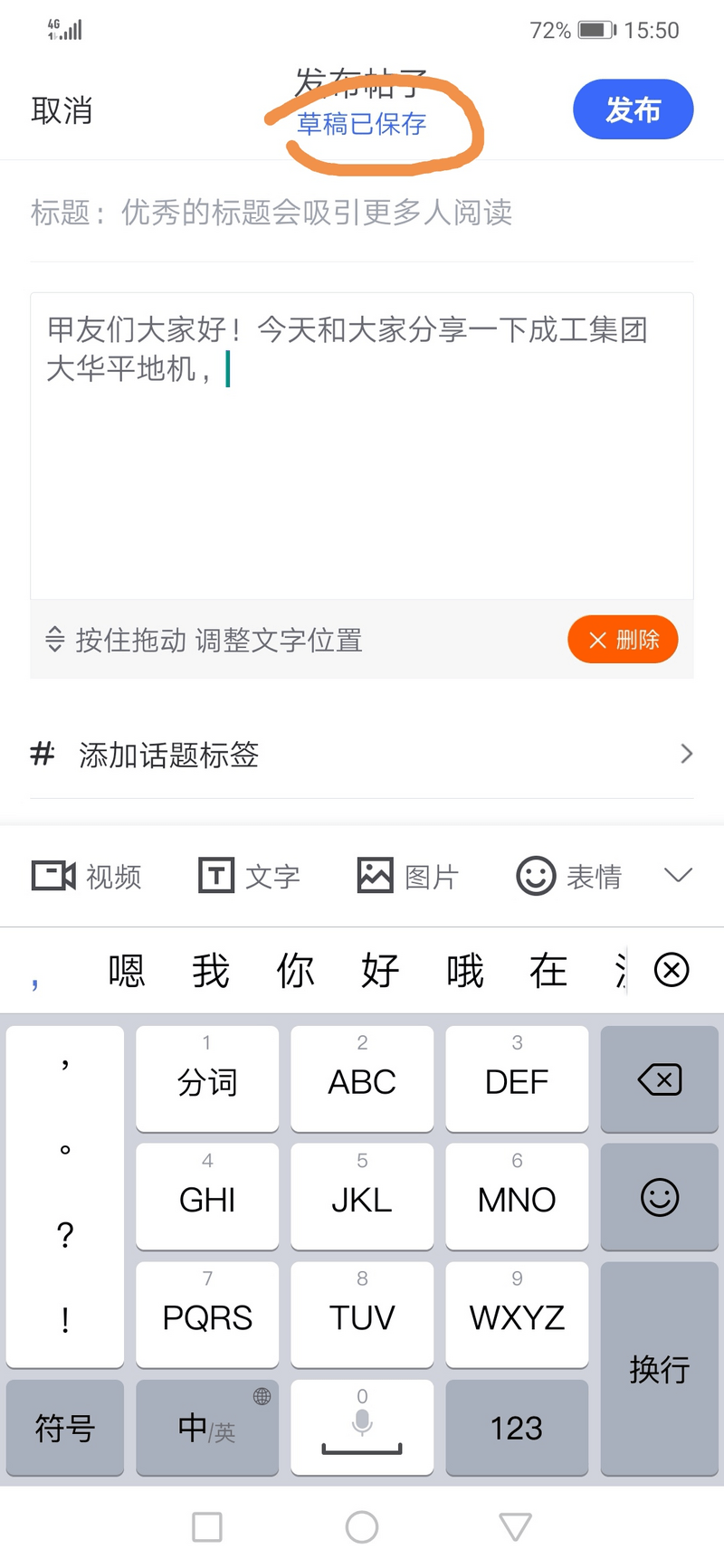Insert a 文字 text block

click(249, 876)
